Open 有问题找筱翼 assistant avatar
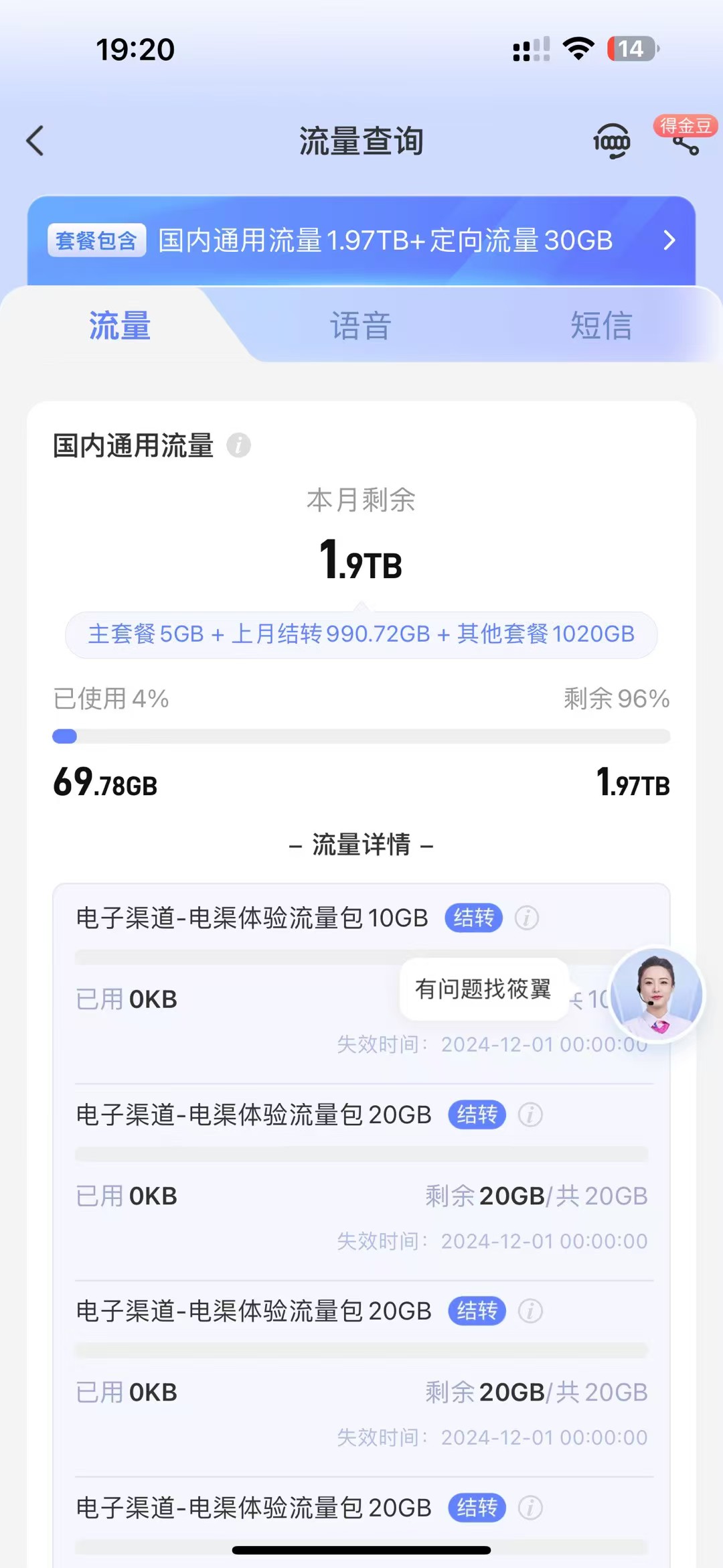 point(657,994)
